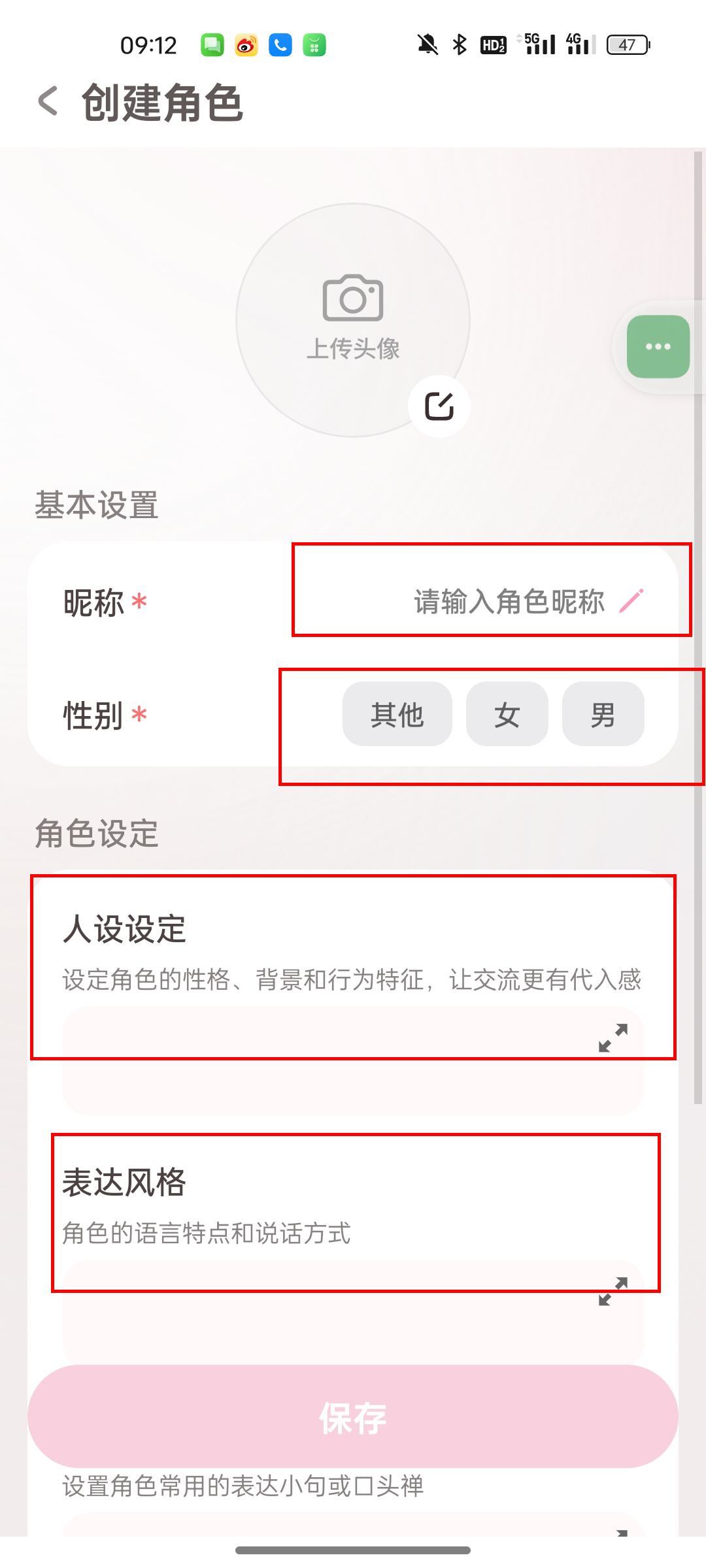Open the green floating menu button
This screenshot has width=706, height=1568.
658,346
